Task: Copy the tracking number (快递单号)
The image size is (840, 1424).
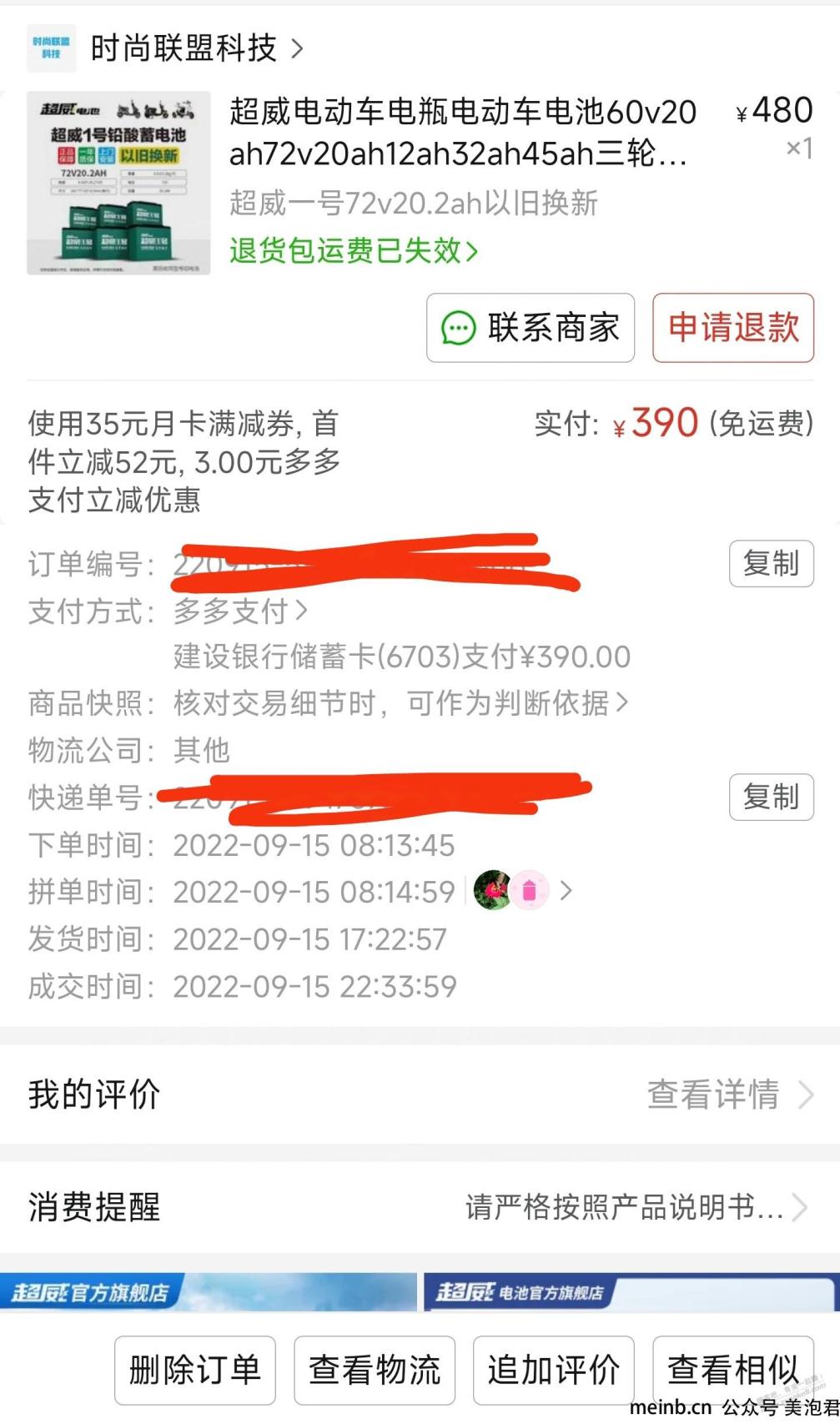Action: coord(772,798)
